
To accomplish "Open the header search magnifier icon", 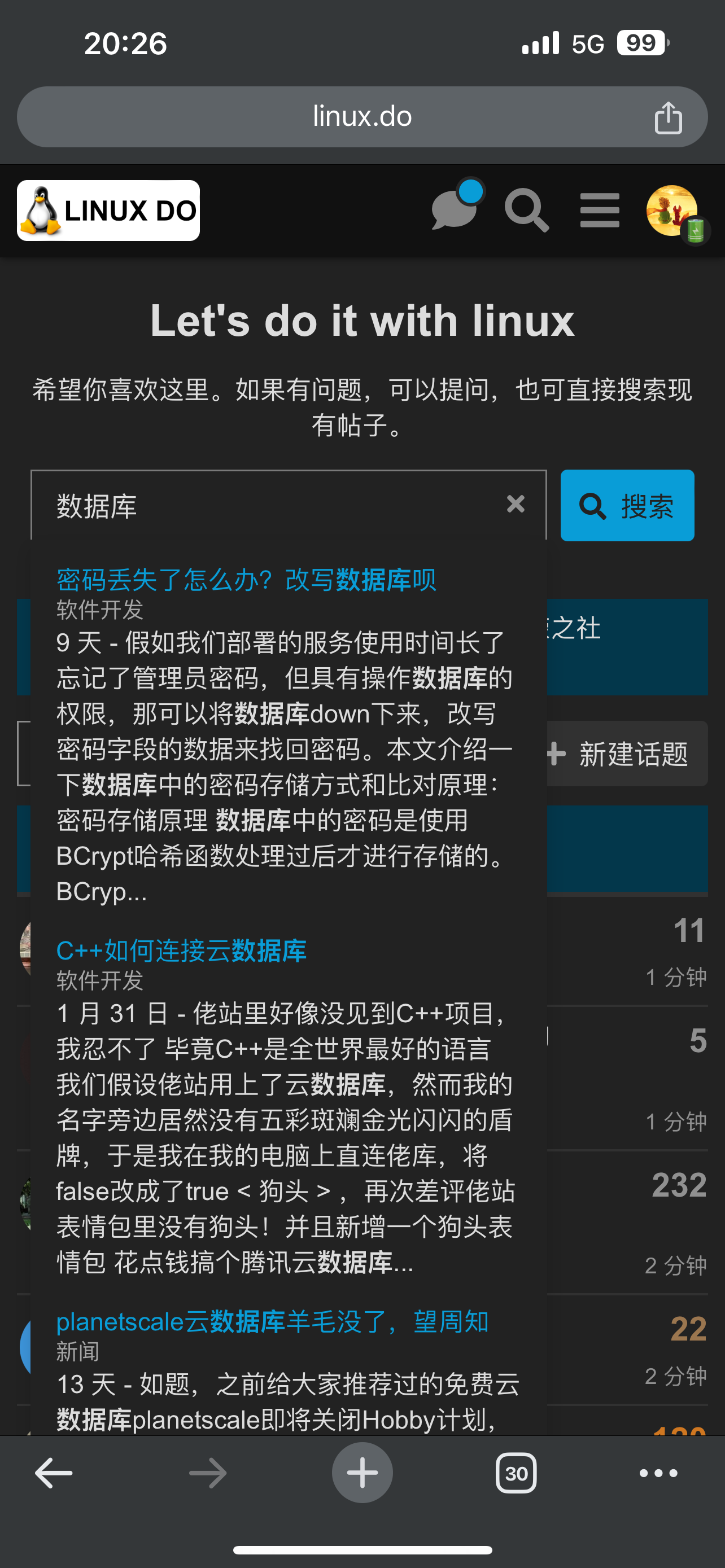I will [527, 210].
